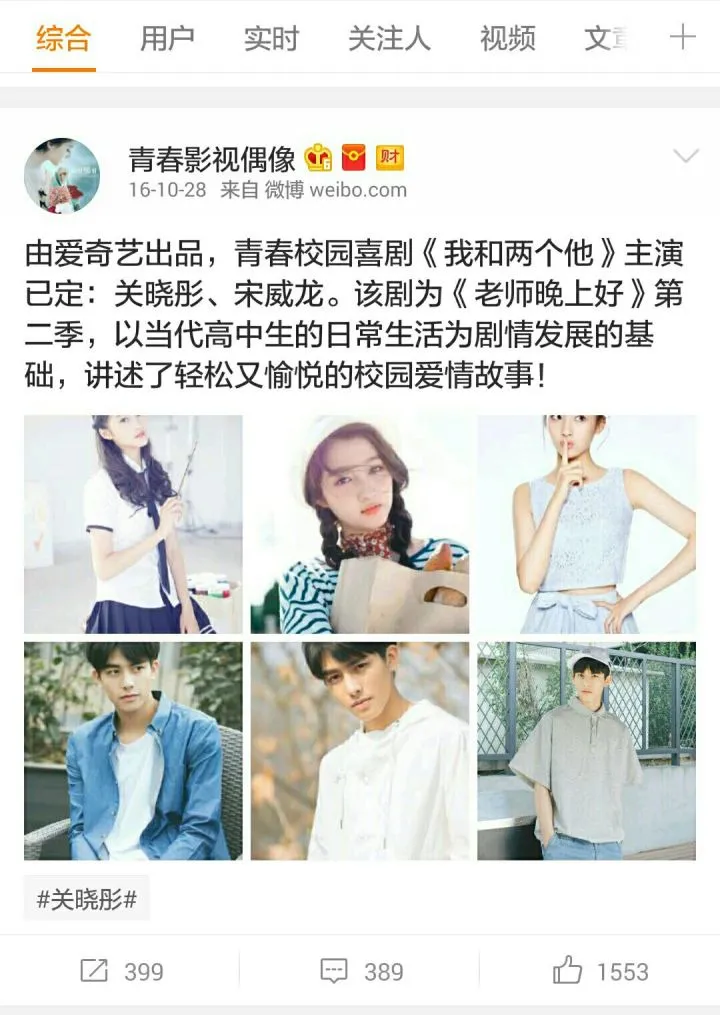This screenshot has height=1015, width=720.
Task: Tap the plus icon to add tabs
Action: (682, 38)
